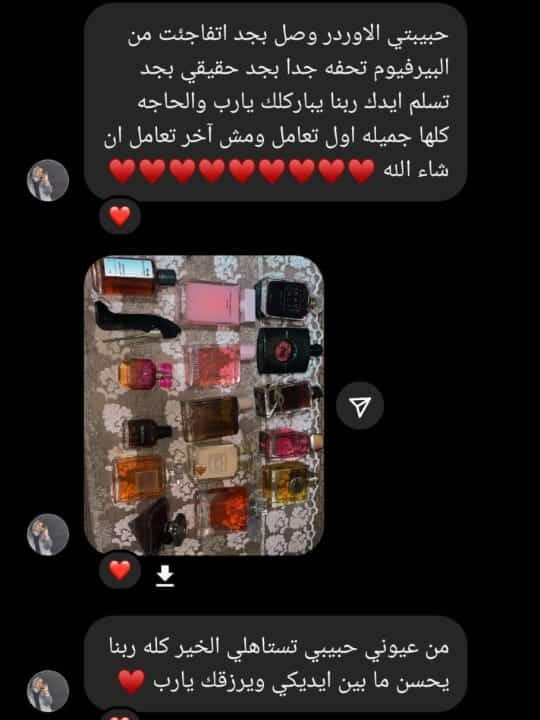Open sender's avatar next to the photo
The height and width of the screenshot is (720, 540).
[48, 534]
